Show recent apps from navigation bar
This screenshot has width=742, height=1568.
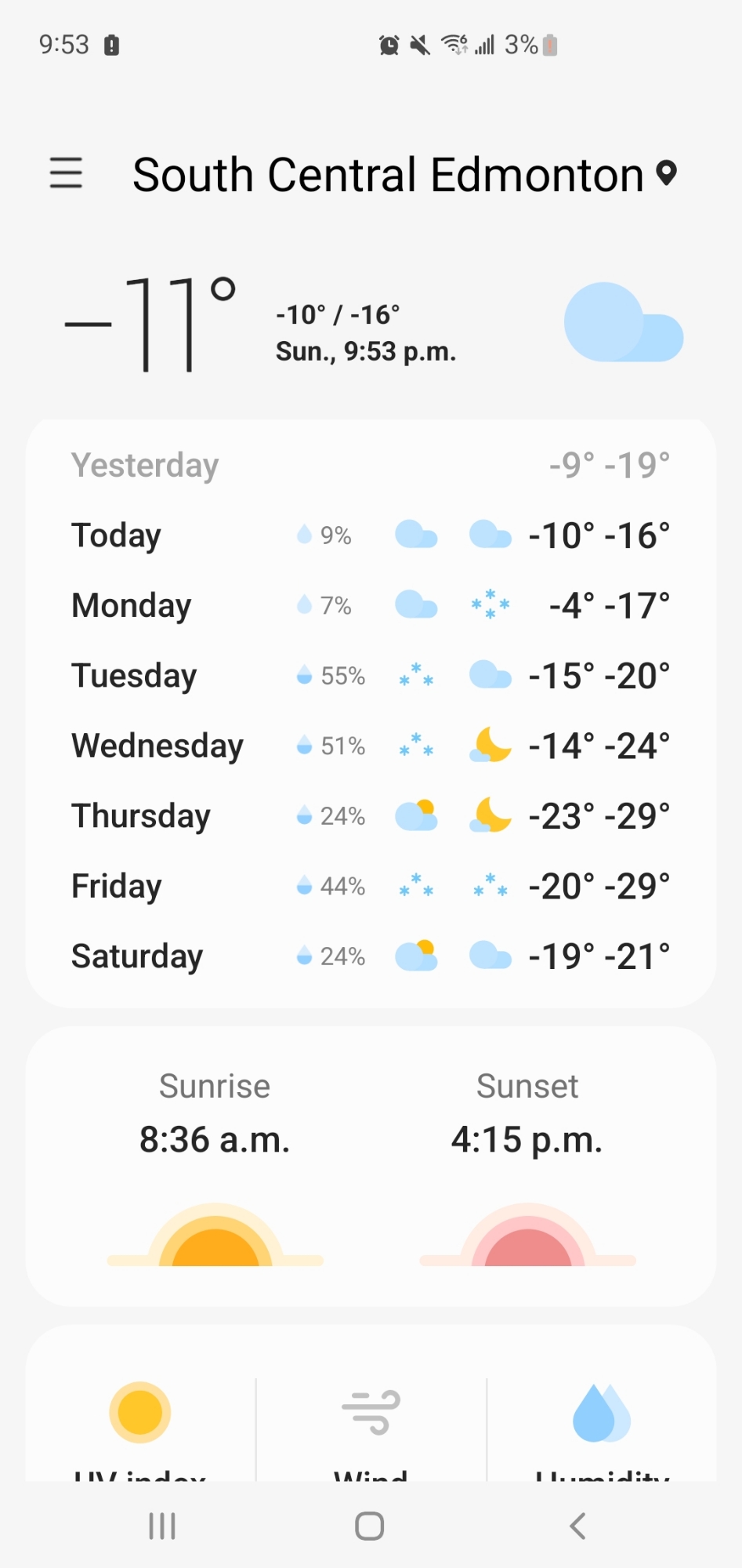pos(162,1526)
